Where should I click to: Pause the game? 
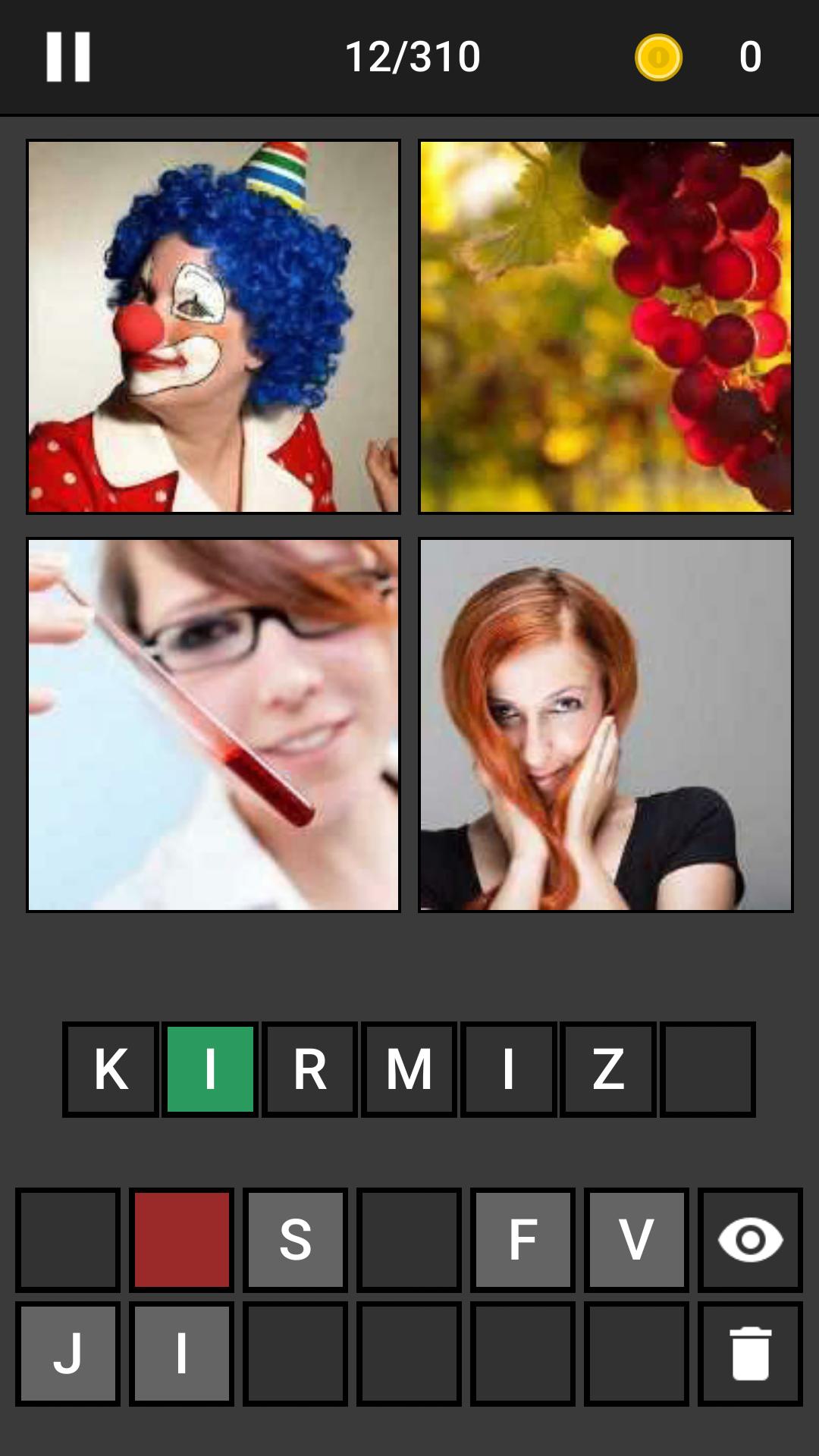(x=68, y=57)
